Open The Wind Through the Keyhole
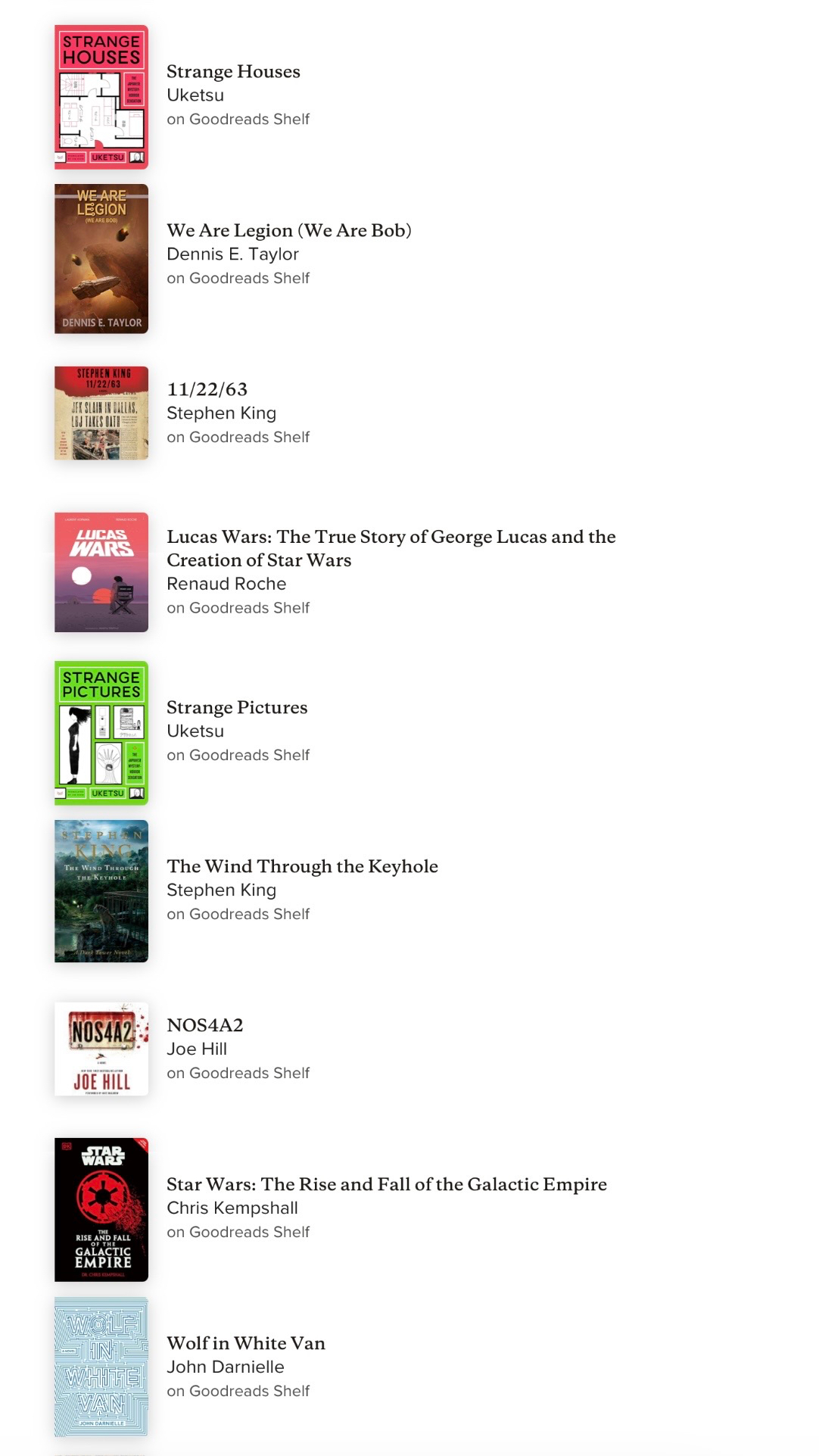 point(302,867)
